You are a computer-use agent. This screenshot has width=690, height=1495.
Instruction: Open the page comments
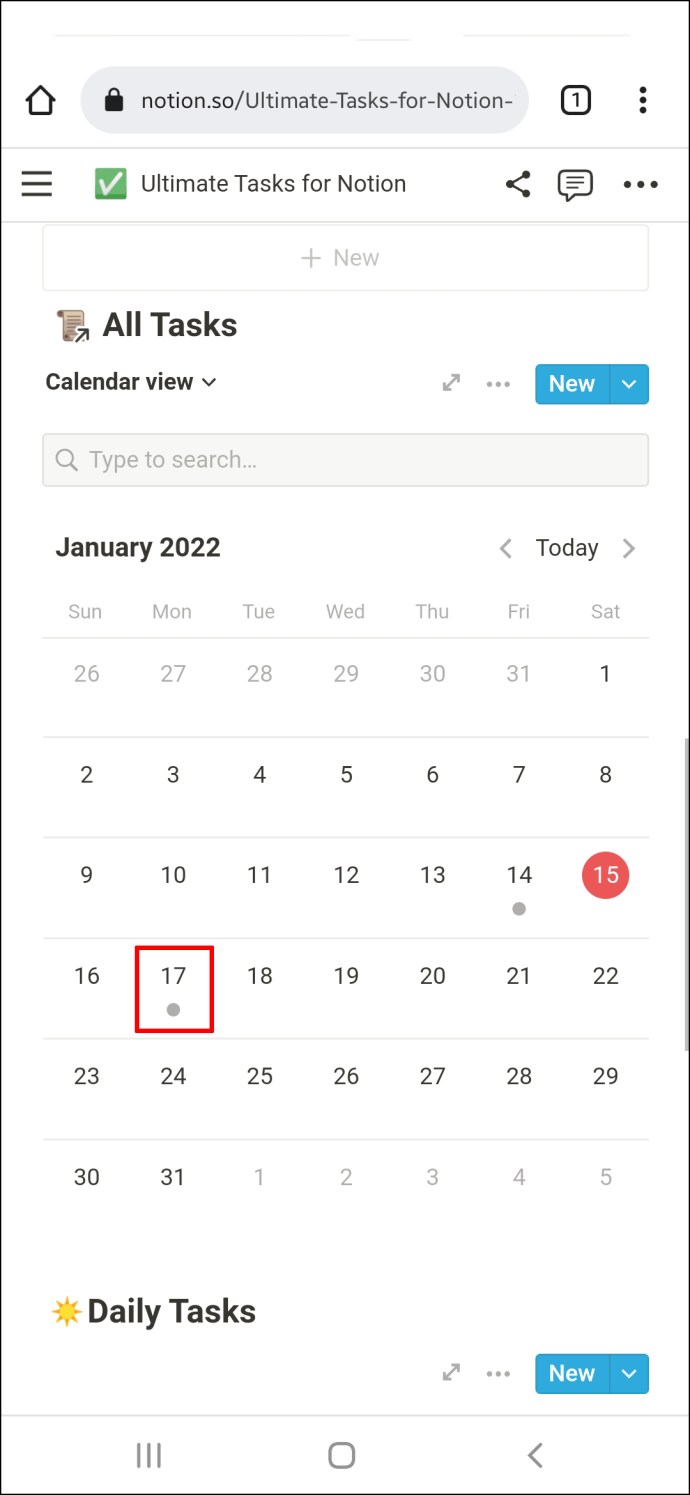[575, 185]
